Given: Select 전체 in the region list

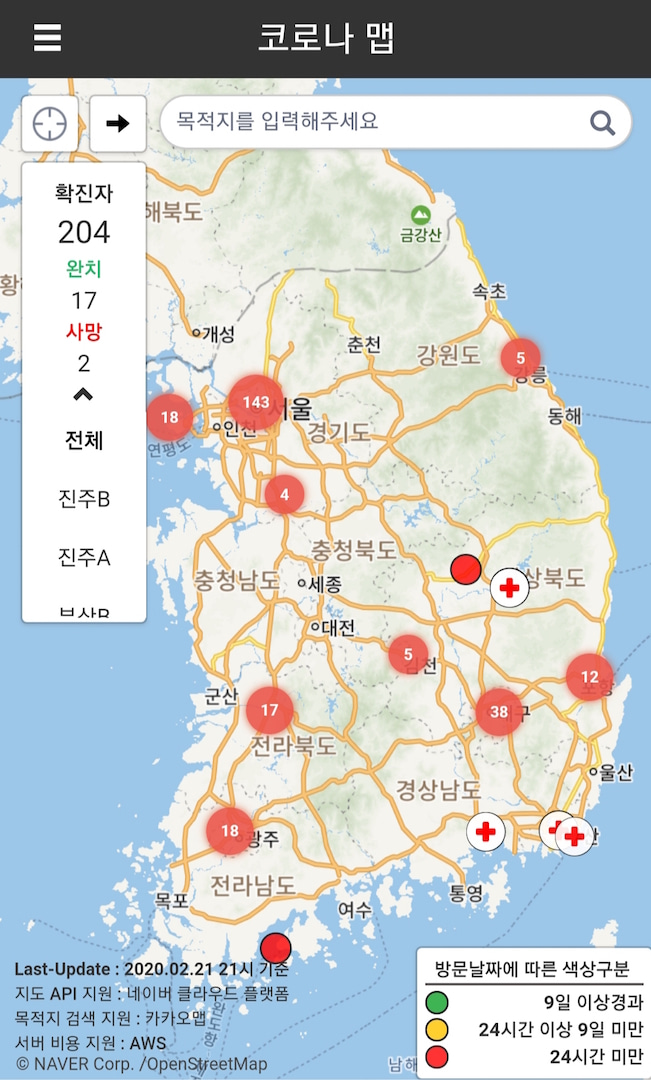Looking at the screenshot, I should [84, 440].
